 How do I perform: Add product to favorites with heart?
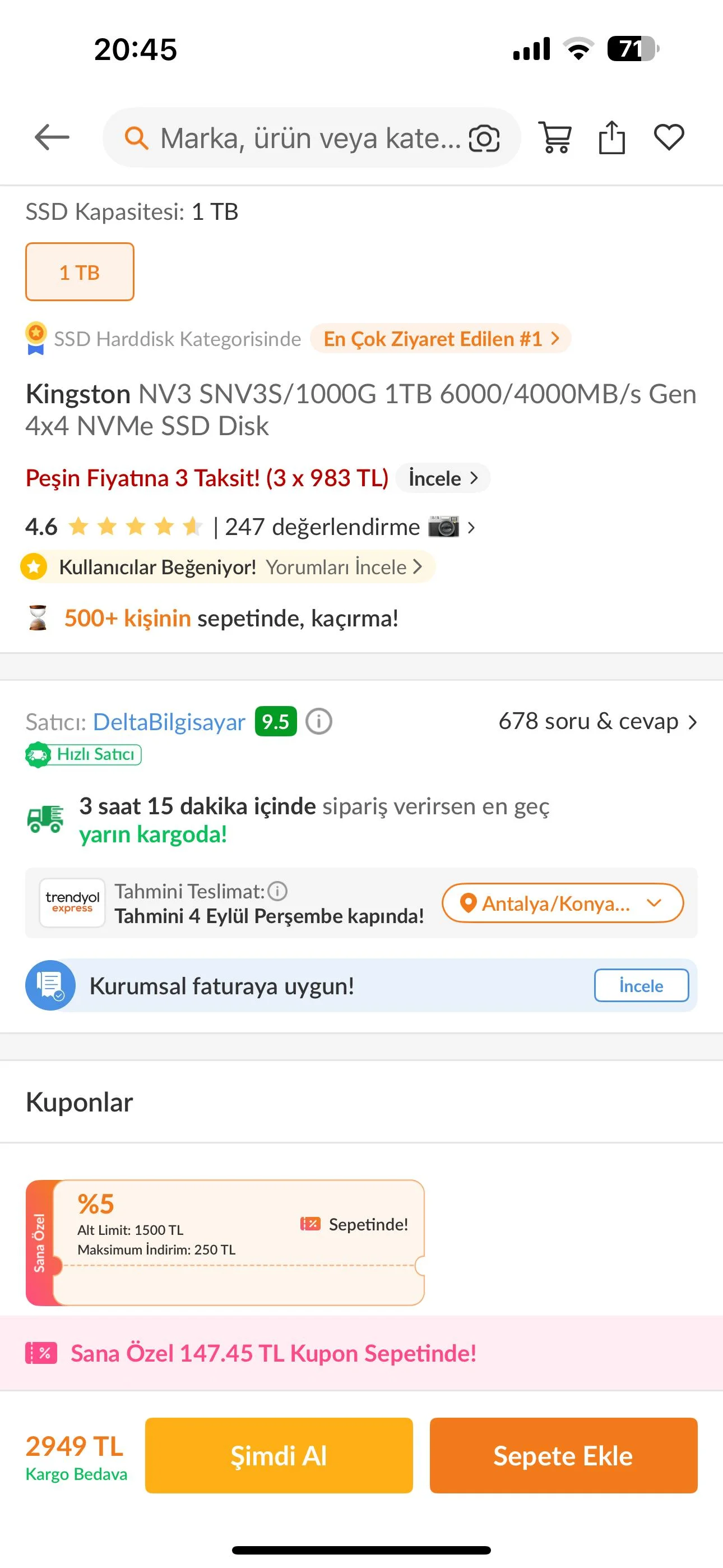click(x=669, y=137)
